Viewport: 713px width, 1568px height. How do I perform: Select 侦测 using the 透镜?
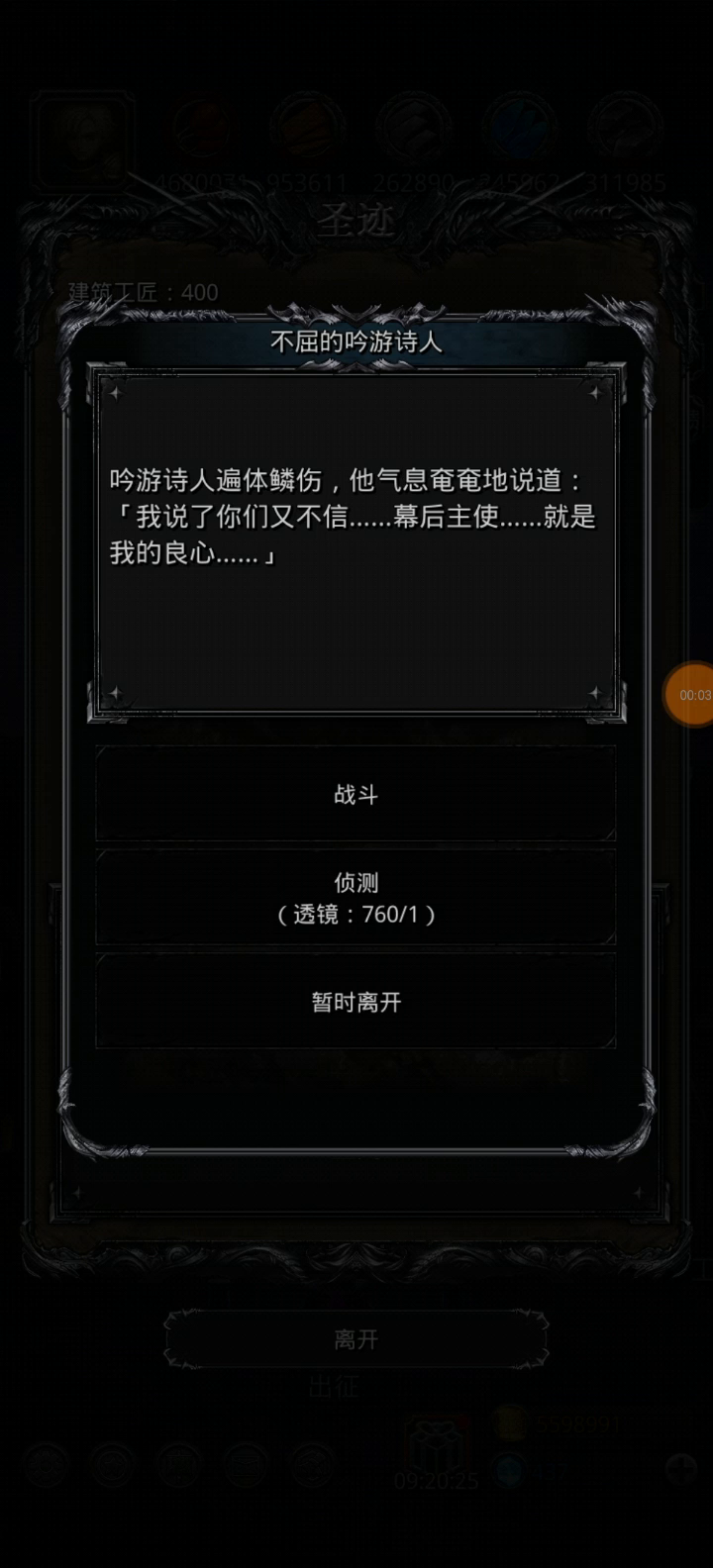(x=356, y=898)
